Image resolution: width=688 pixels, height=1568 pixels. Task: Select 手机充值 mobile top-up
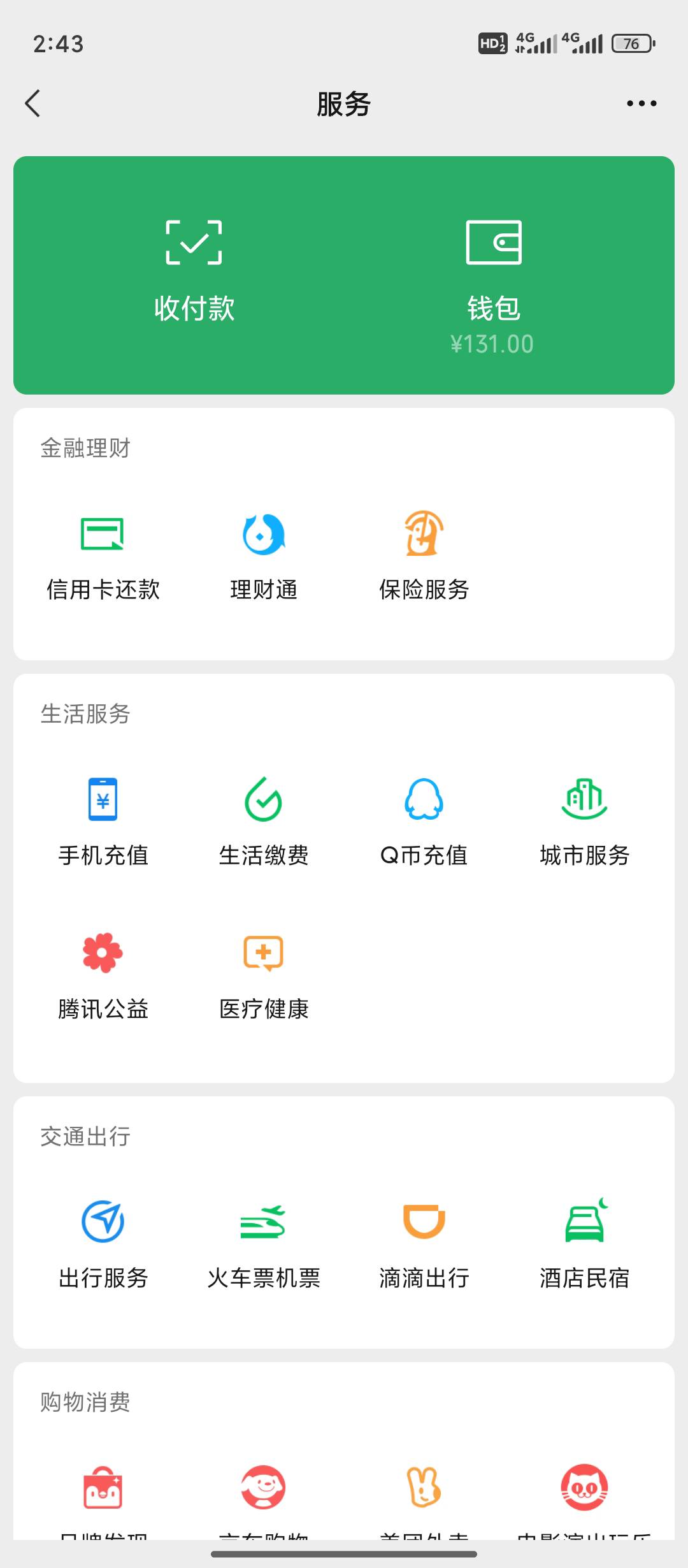coord(103,822)
